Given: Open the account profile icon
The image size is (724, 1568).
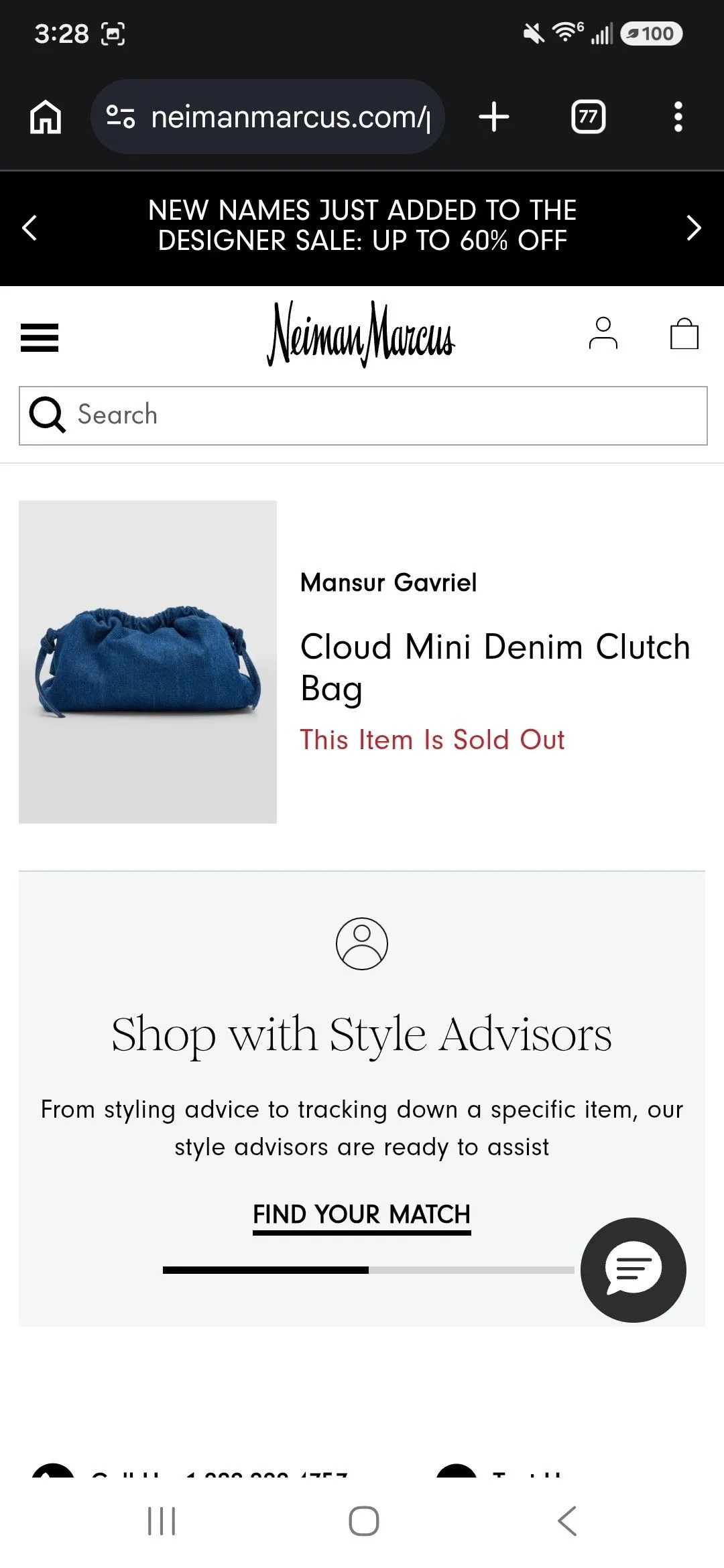Looking at the screenshot, I should 603,333.
